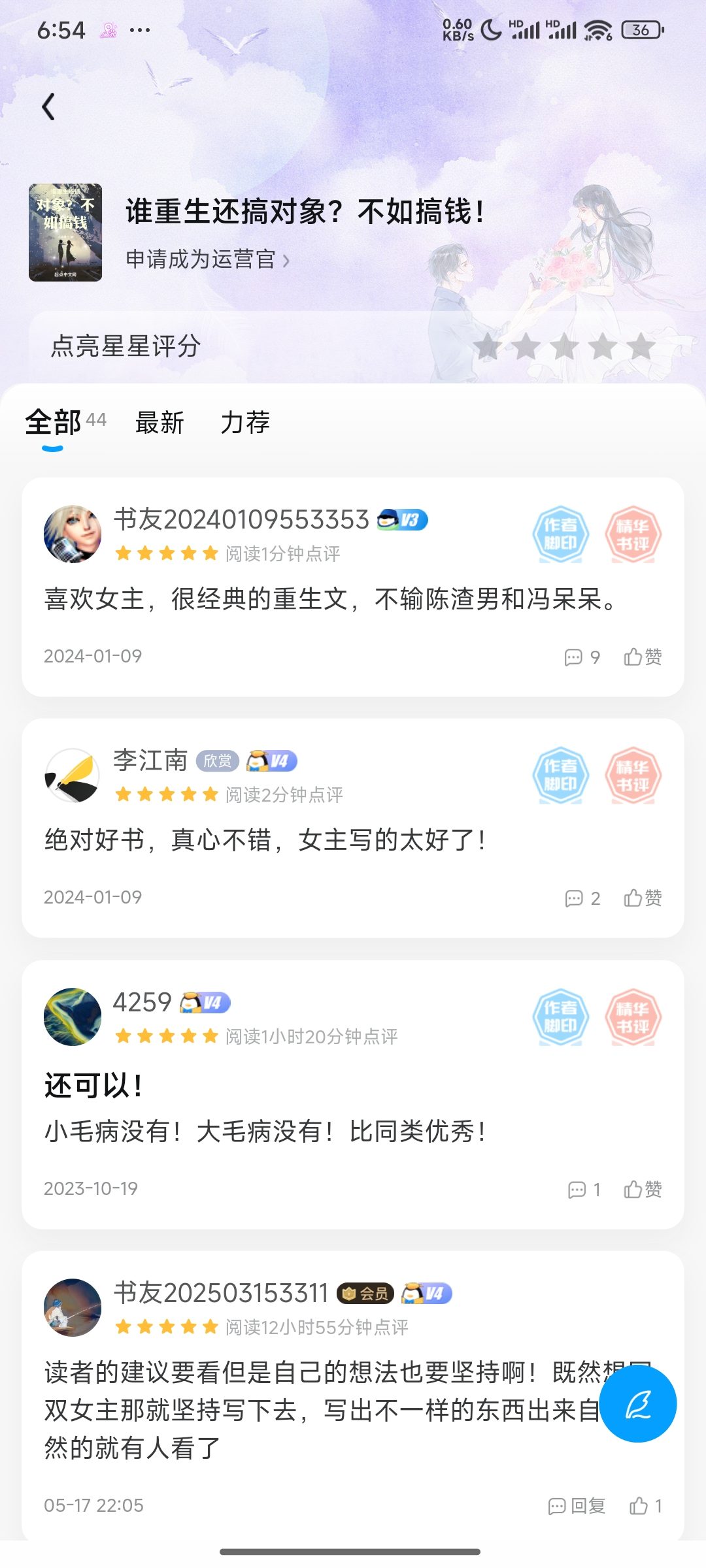Write a new review with the quill button
Image resolution: width=706 pixels, height=1568 pixels.
click(637, 1404)
